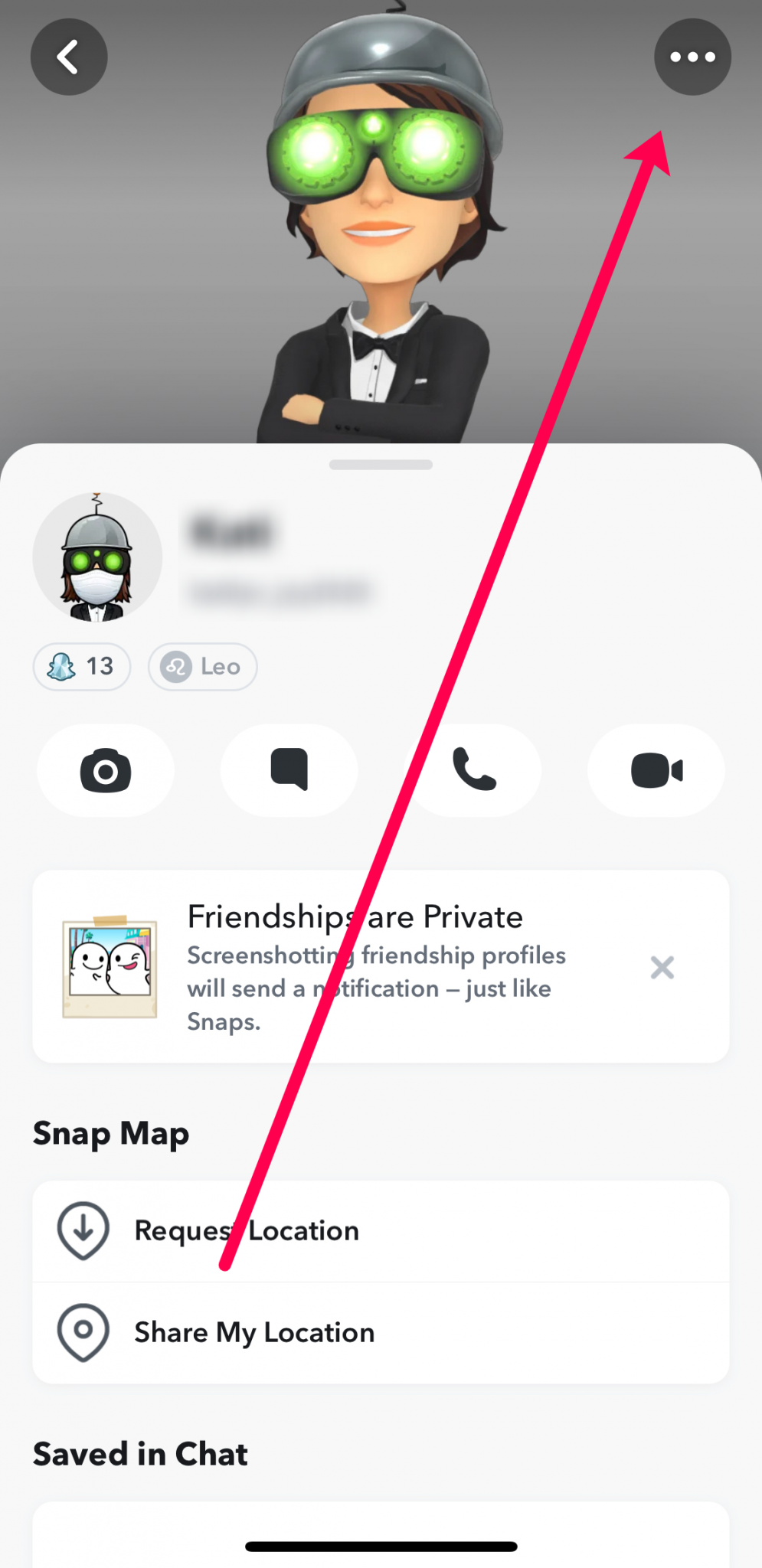Screen dimensions: 762x1568
Task: Open the three-dot options menu
Action: (692, 56)
